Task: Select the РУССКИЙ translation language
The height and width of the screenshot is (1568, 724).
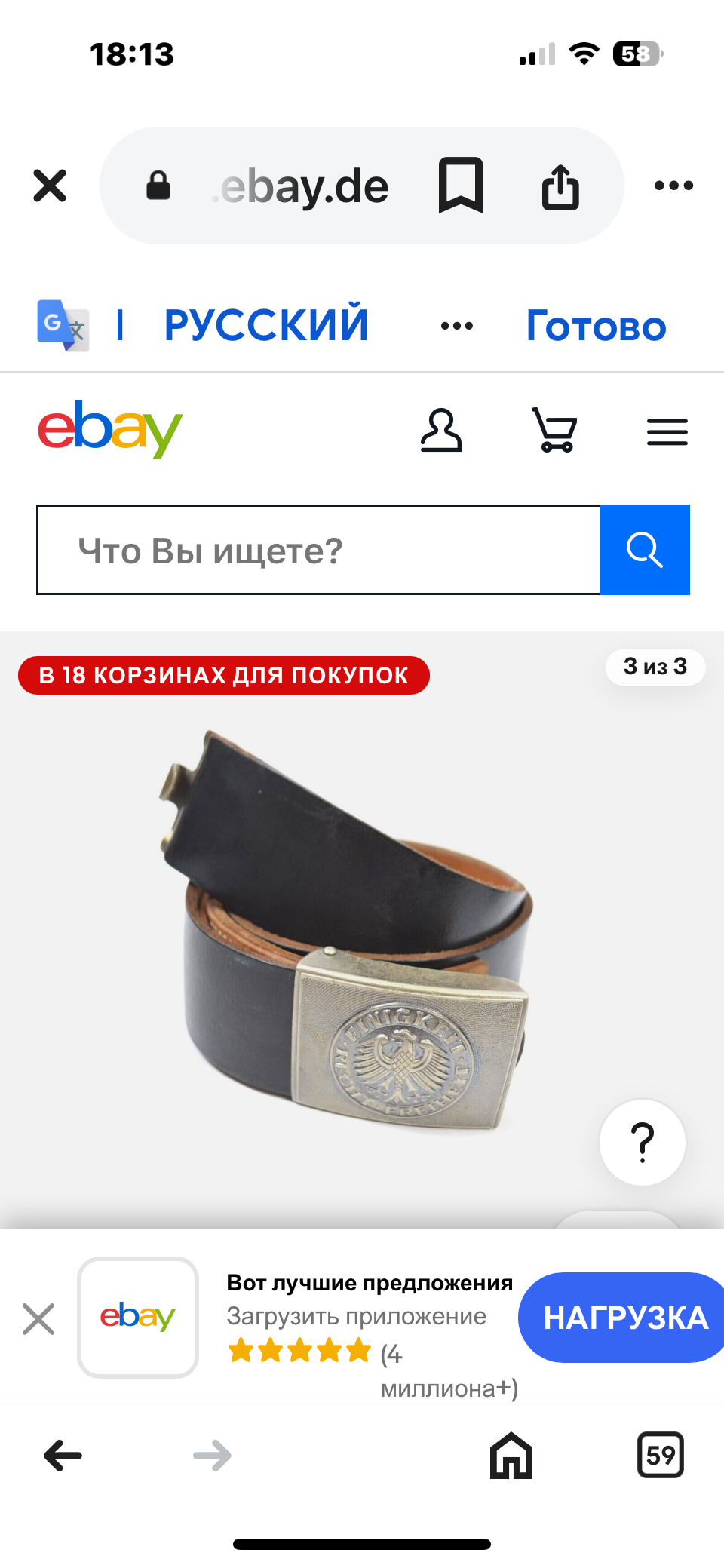Action: [x=266, y=325]
